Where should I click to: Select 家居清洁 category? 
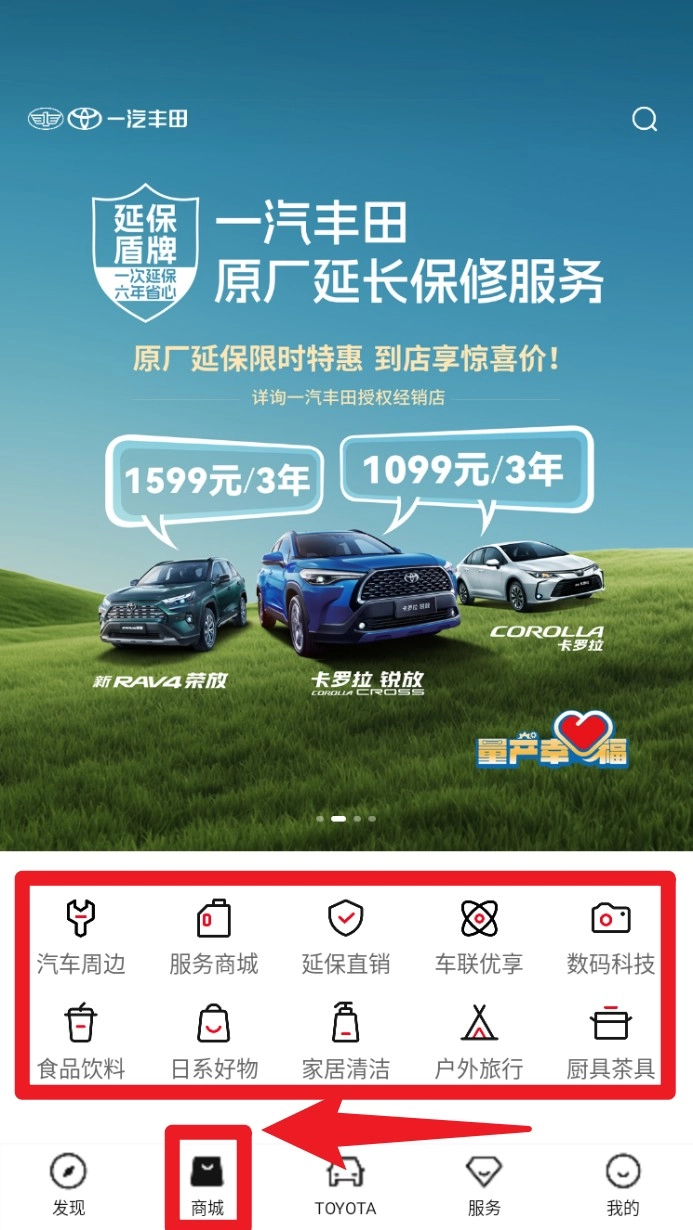(x=346, y=1042)
